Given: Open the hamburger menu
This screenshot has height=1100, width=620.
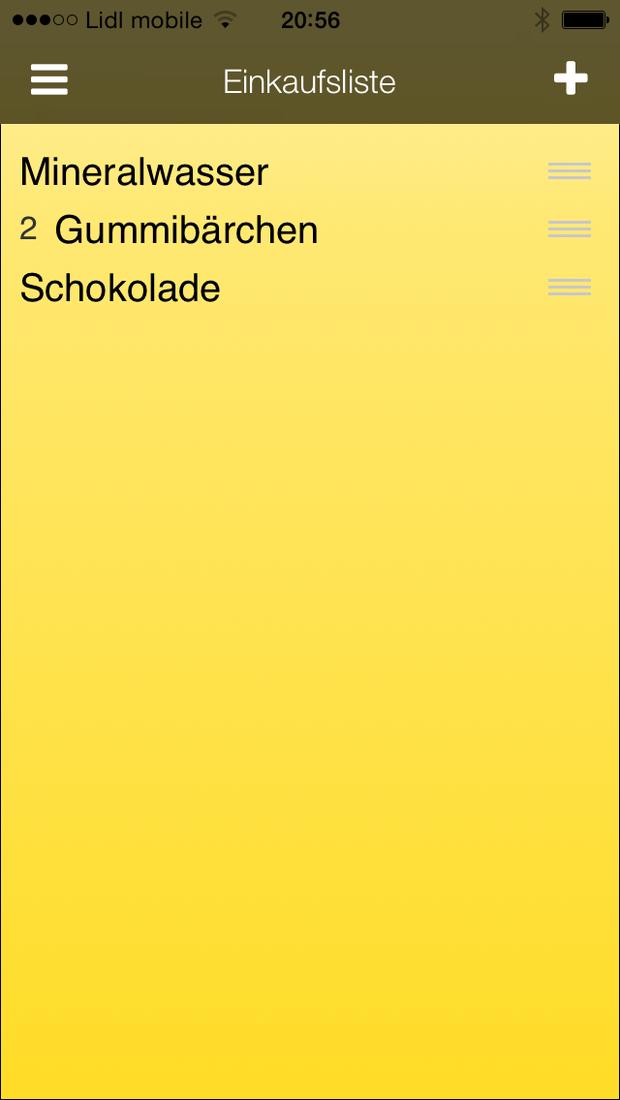Looking at the screenshot, I should [x=49, y=79].
